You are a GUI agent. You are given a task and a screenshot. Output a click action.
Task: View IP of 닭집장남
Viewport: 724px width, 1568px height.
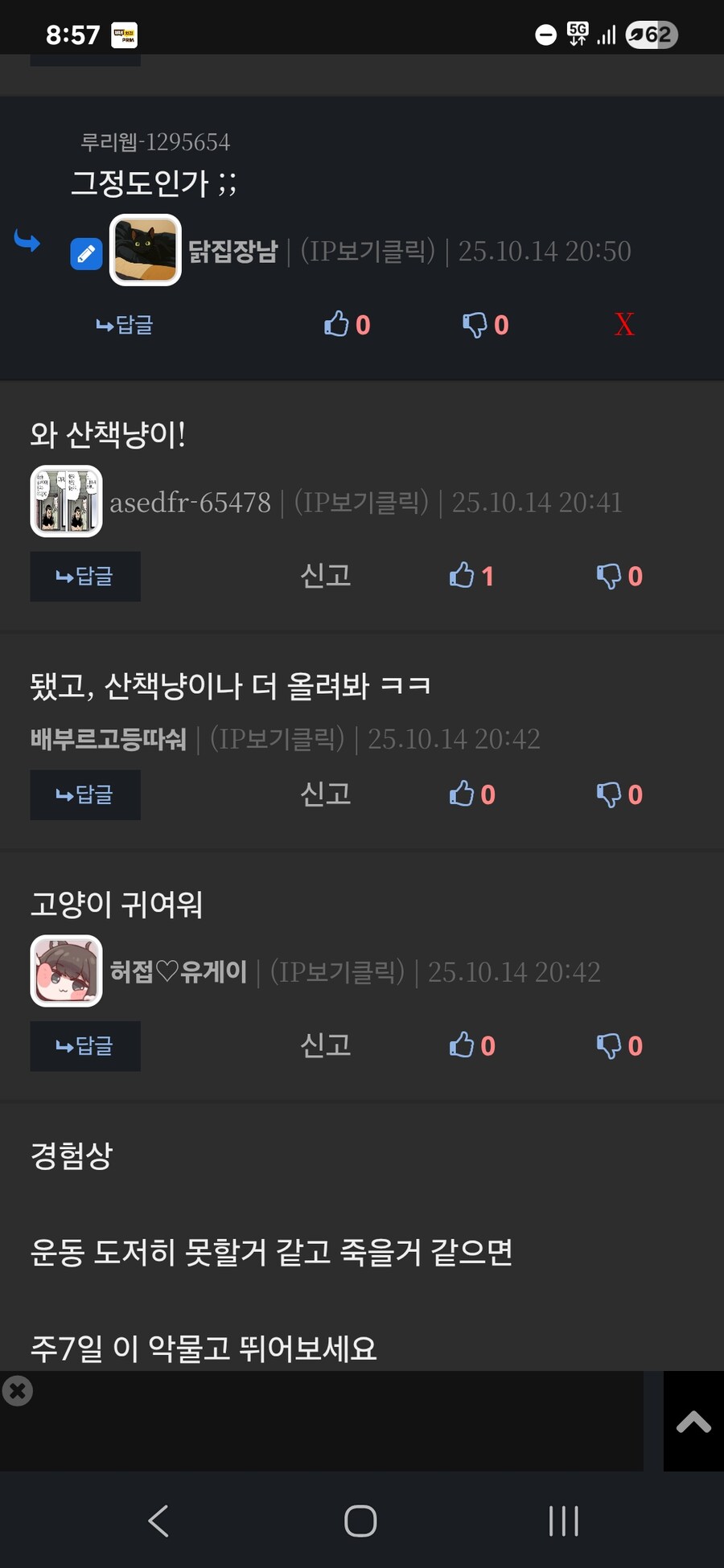click(368, 251)
